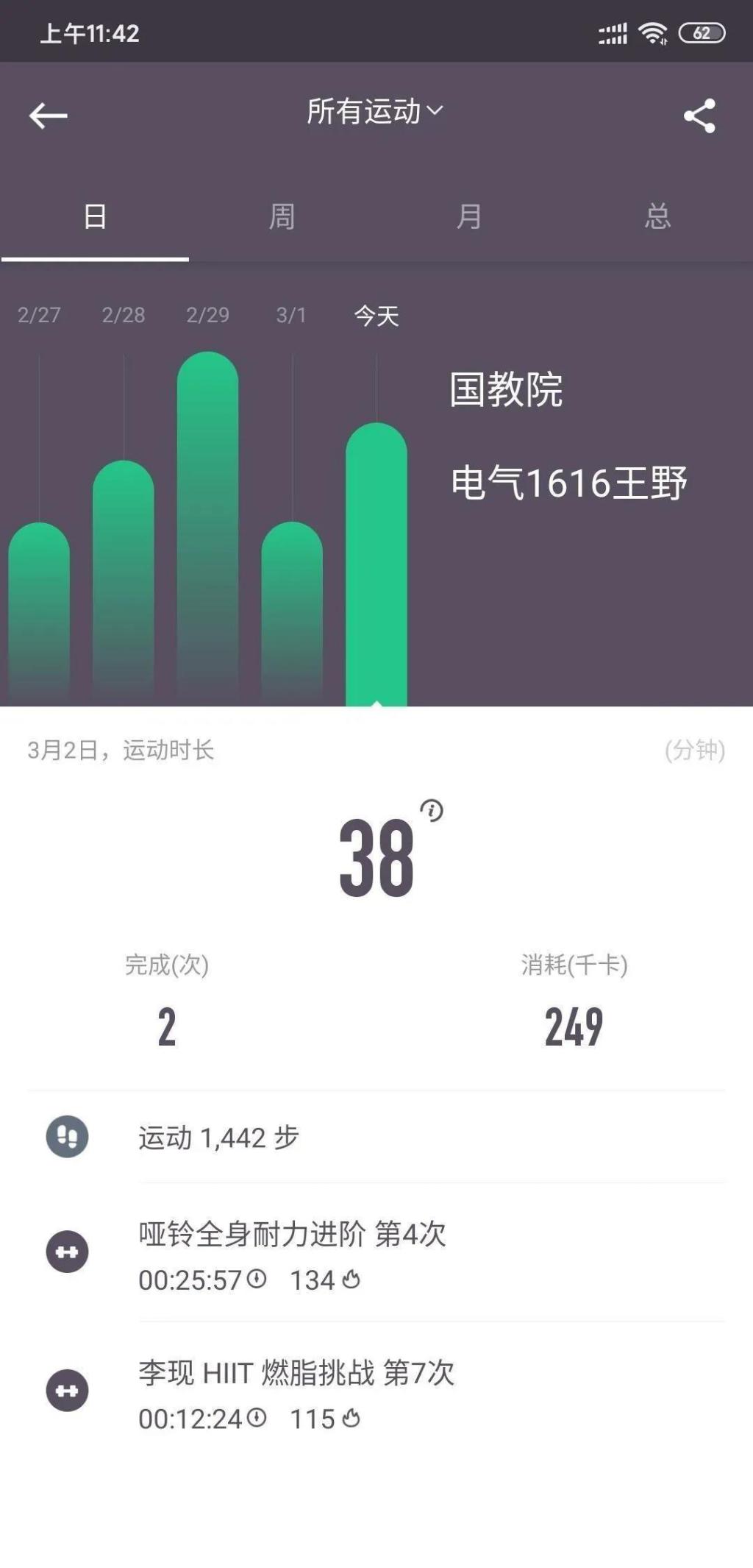Select the 2/28 bar in chart
Screen dimensions: 753x1568
(x=124, y=581)
